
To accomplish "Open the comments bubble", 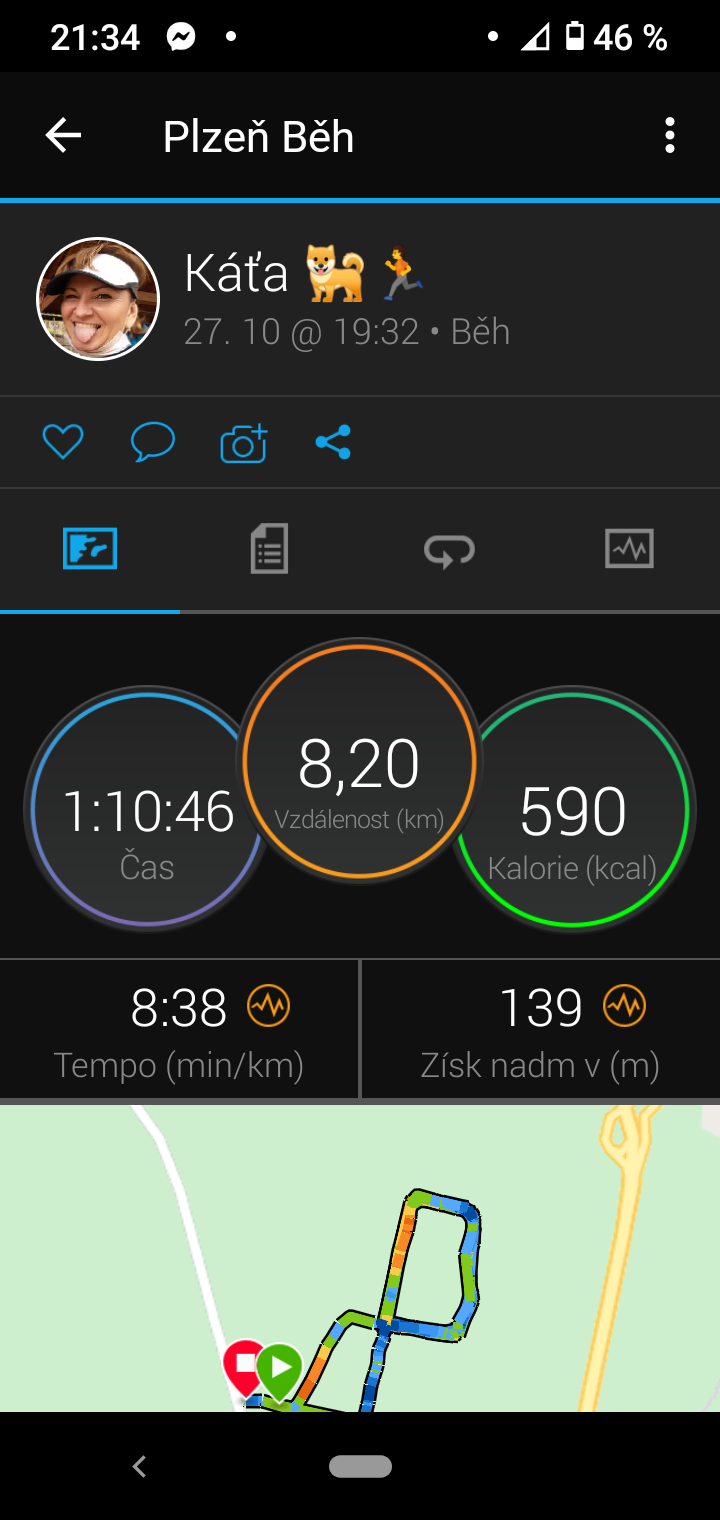I will [153, 442].
